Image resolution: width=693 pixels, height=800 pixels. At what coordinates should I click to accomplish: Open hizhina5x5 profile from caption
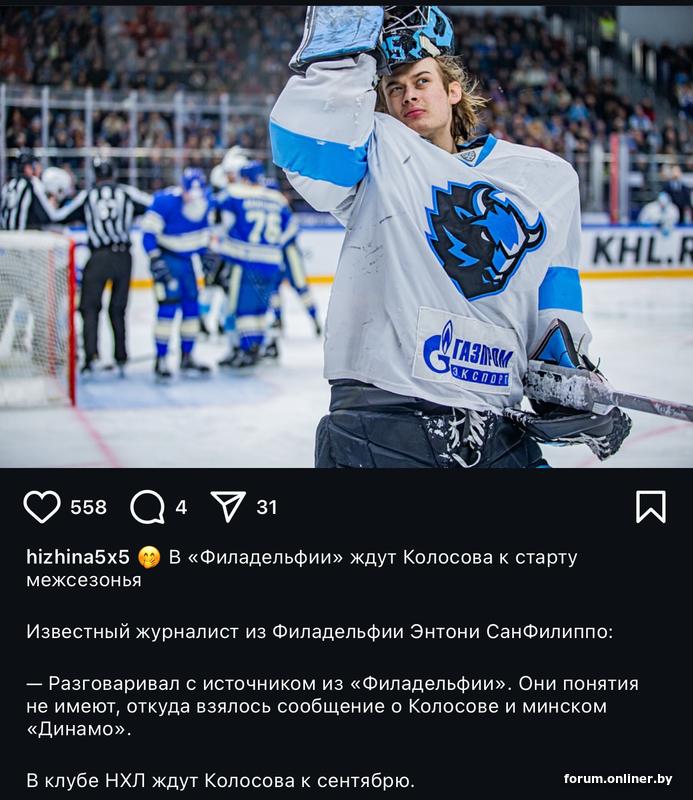click(78, 557)
